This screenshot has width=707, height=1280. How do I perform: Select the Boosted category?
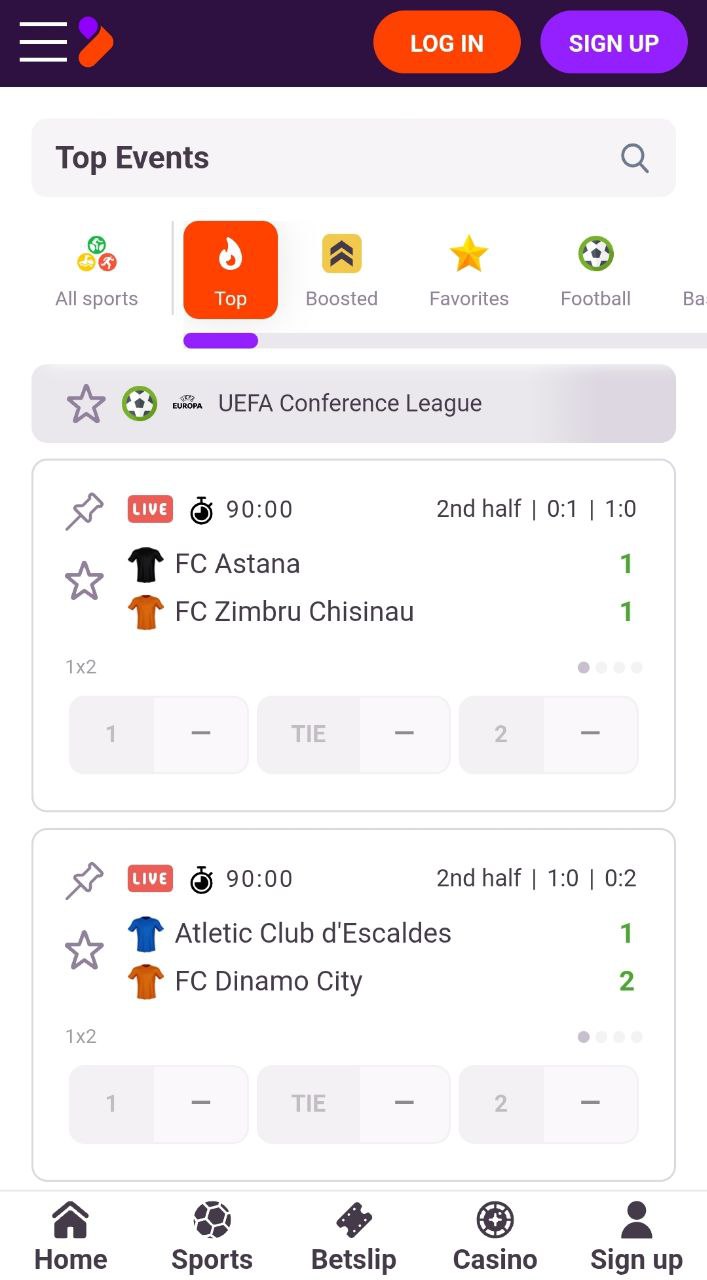(x=342, y=271)
